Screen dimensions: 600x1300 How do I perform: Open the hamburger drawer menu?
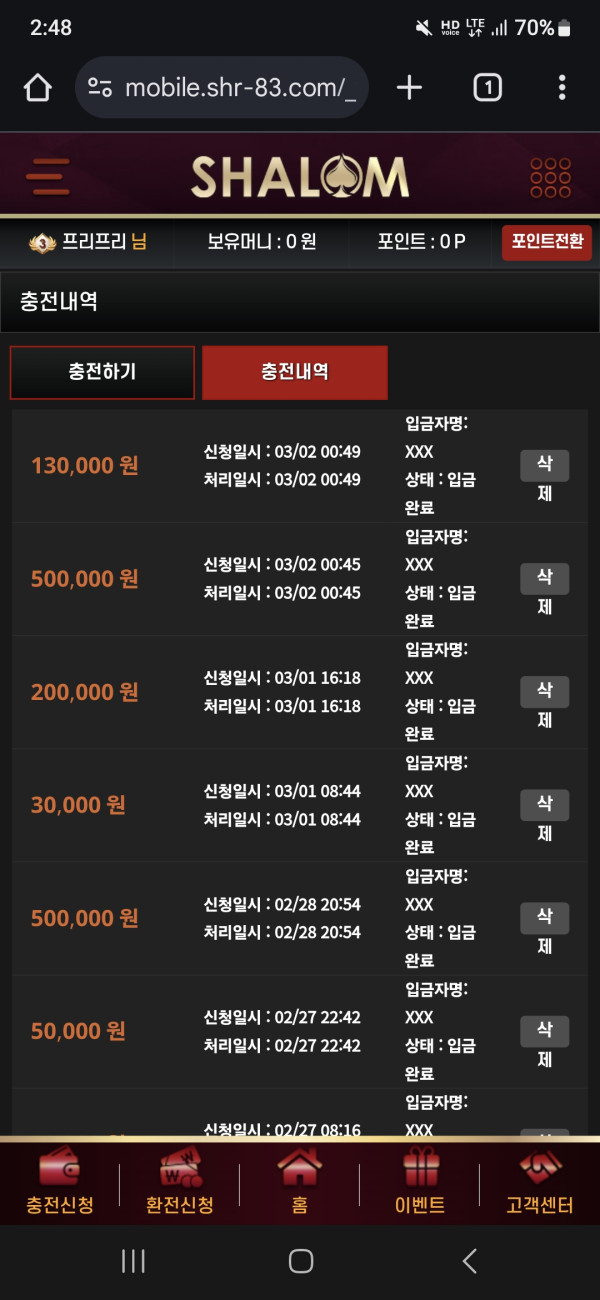pos(47,177)
